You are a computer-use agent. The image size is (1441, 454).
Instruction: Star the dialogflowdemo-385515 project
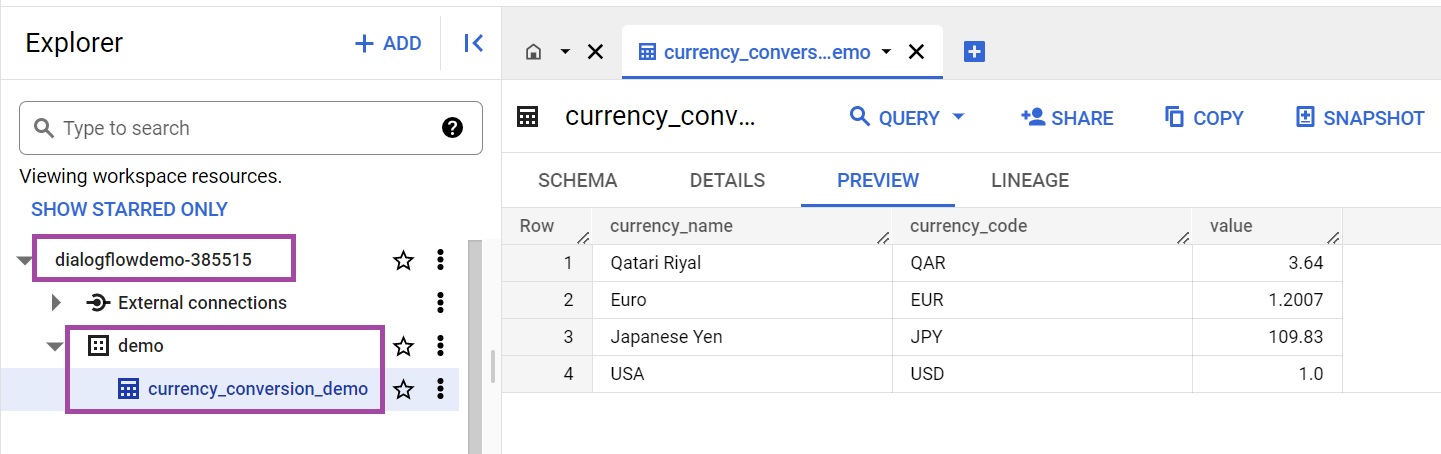tap(403, 261)
